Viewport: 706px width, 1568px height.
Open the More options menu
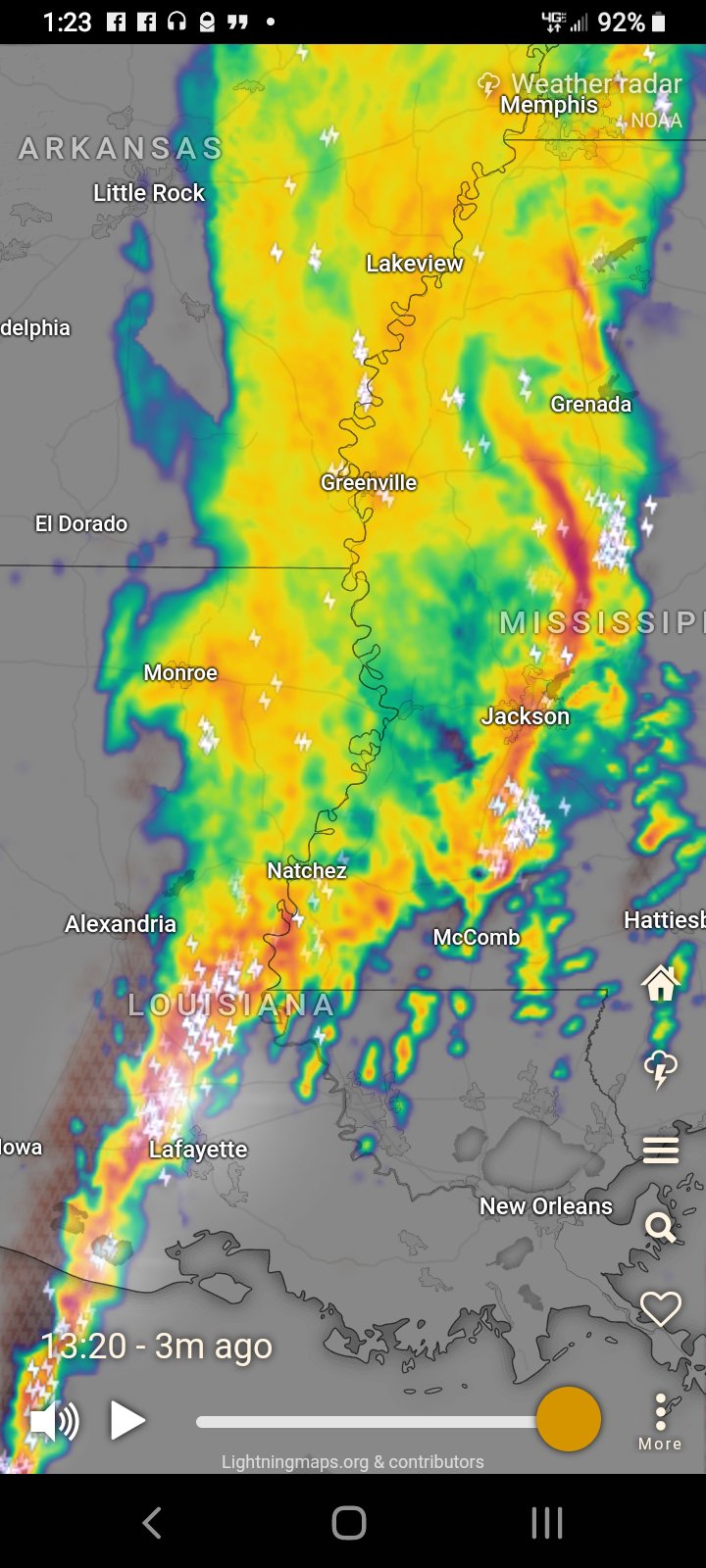point(660,1421)
